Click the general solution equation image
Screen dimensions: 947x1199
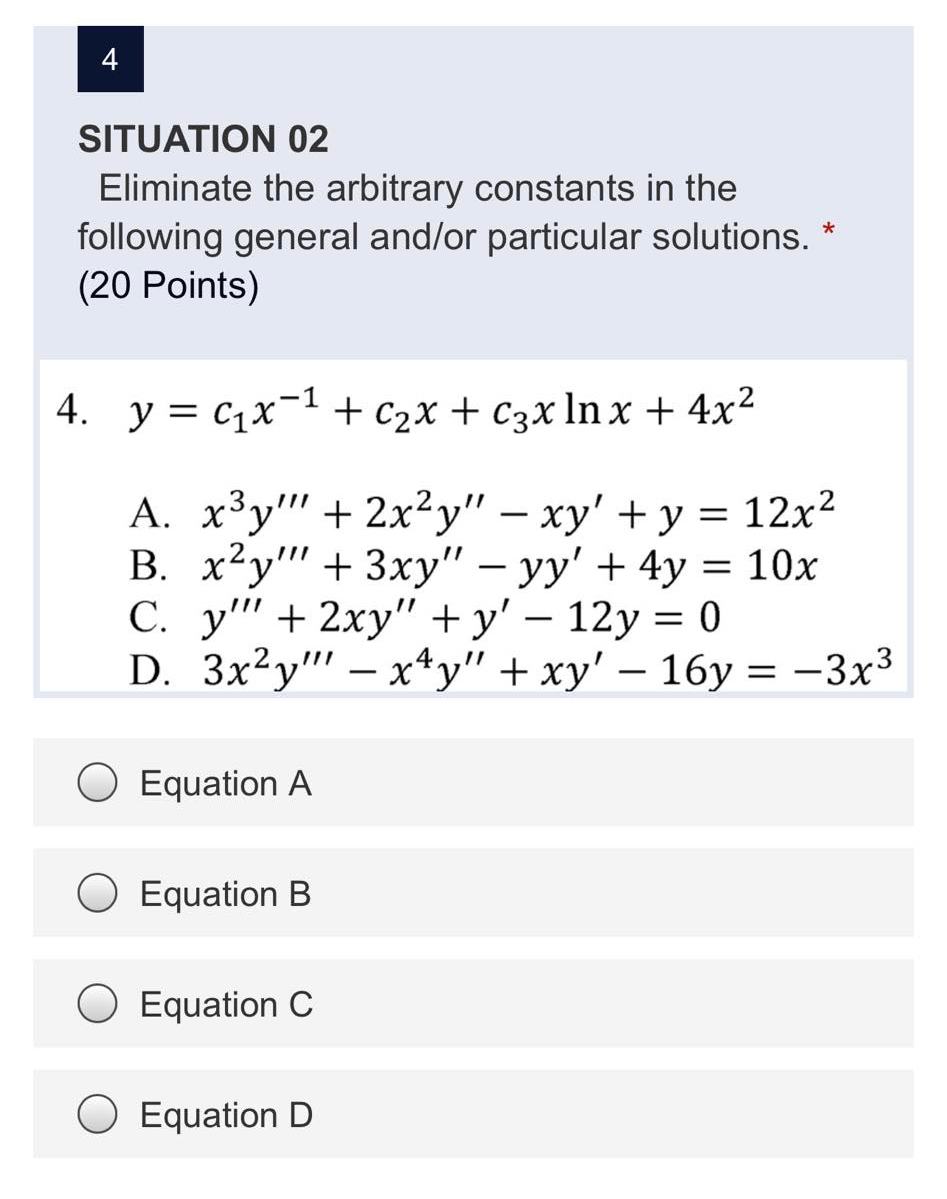point(398,407)
